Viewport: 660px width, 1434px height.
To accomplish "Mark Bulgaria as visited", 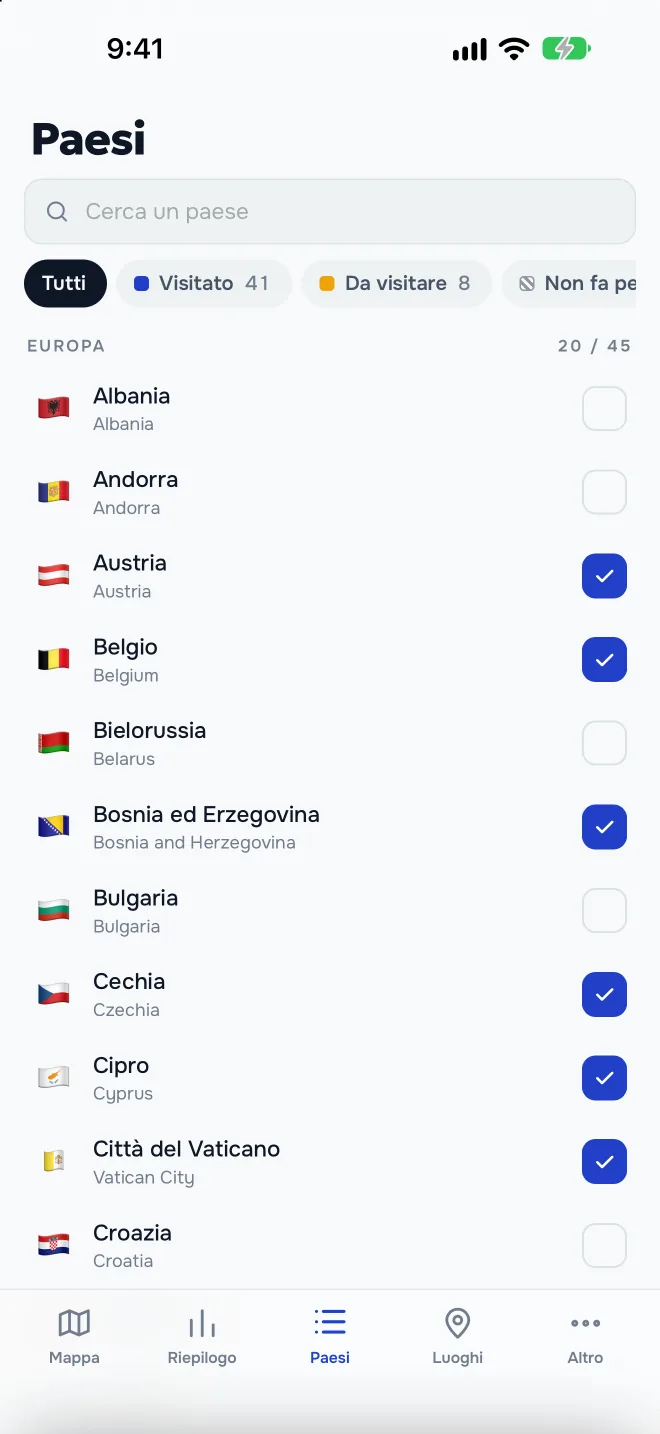I will 604,911.
